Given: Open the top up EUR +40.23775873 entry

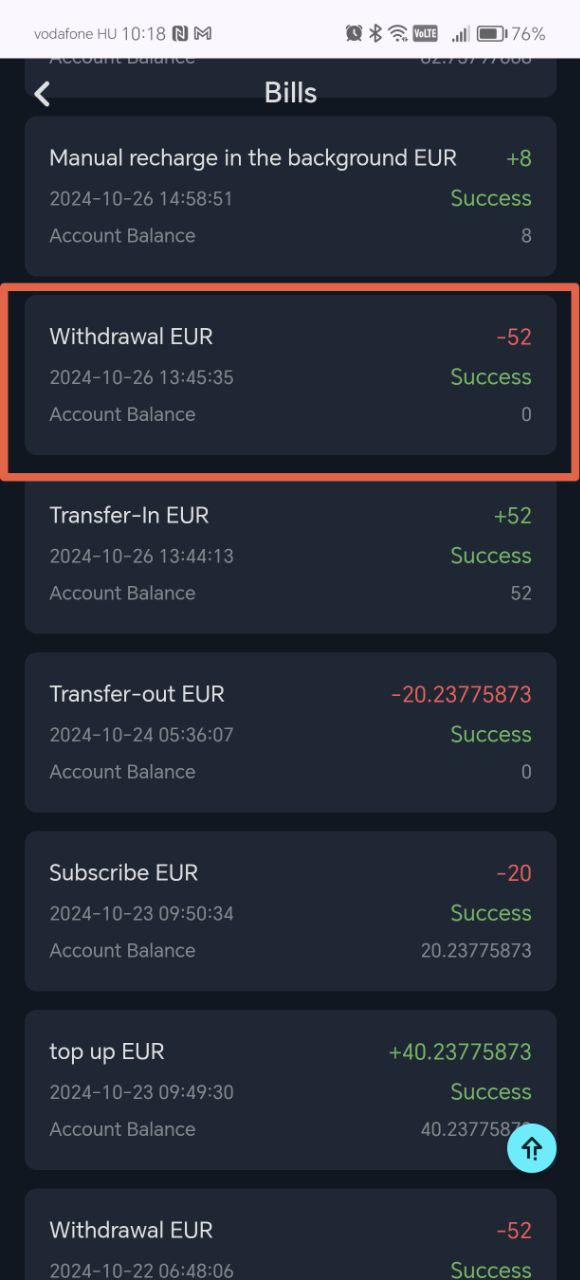Looking at the screenshot, I should (290, 1090).
